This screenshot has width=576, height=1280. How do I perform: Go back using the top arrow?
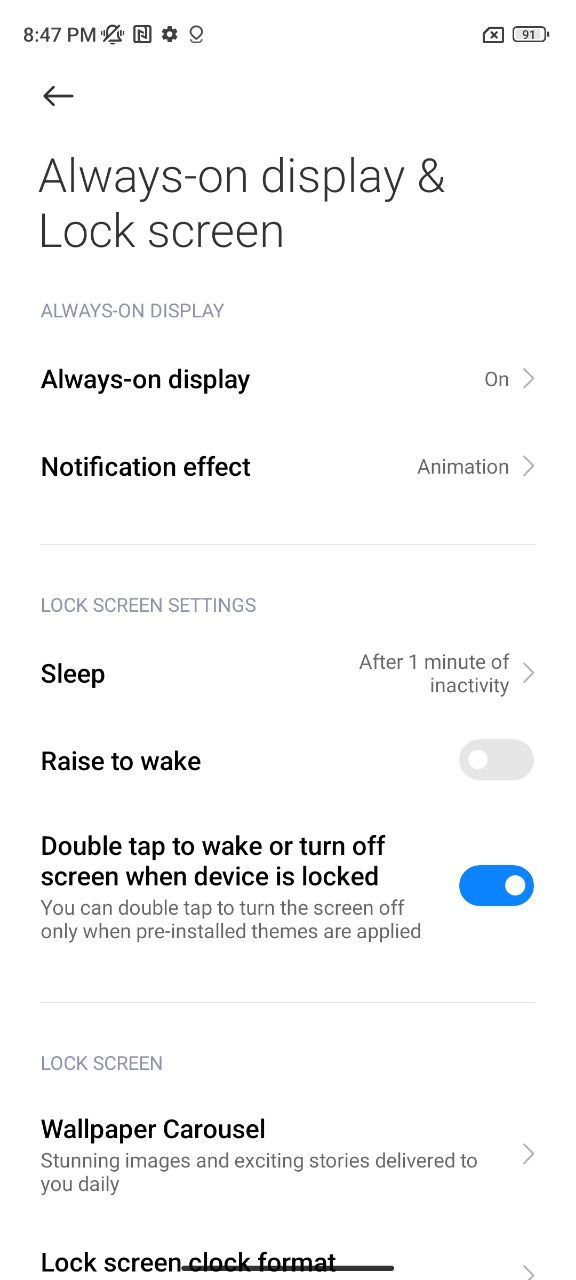(x=58, y=96)
